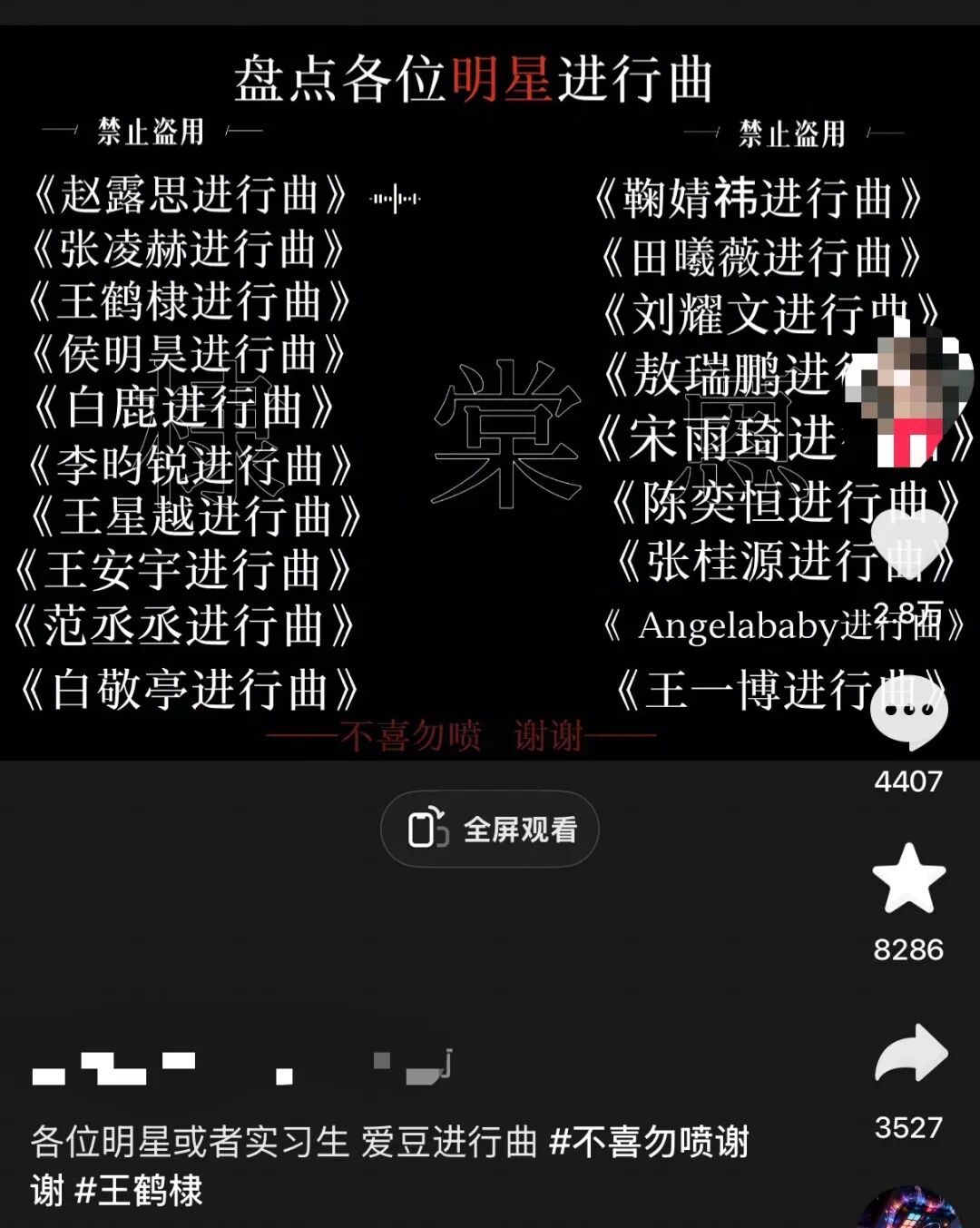The height and width of the screenshot is (1228, 980).
Task: Like this video with the heart icon
Action: pyautogui.click(x=909, y=542)
